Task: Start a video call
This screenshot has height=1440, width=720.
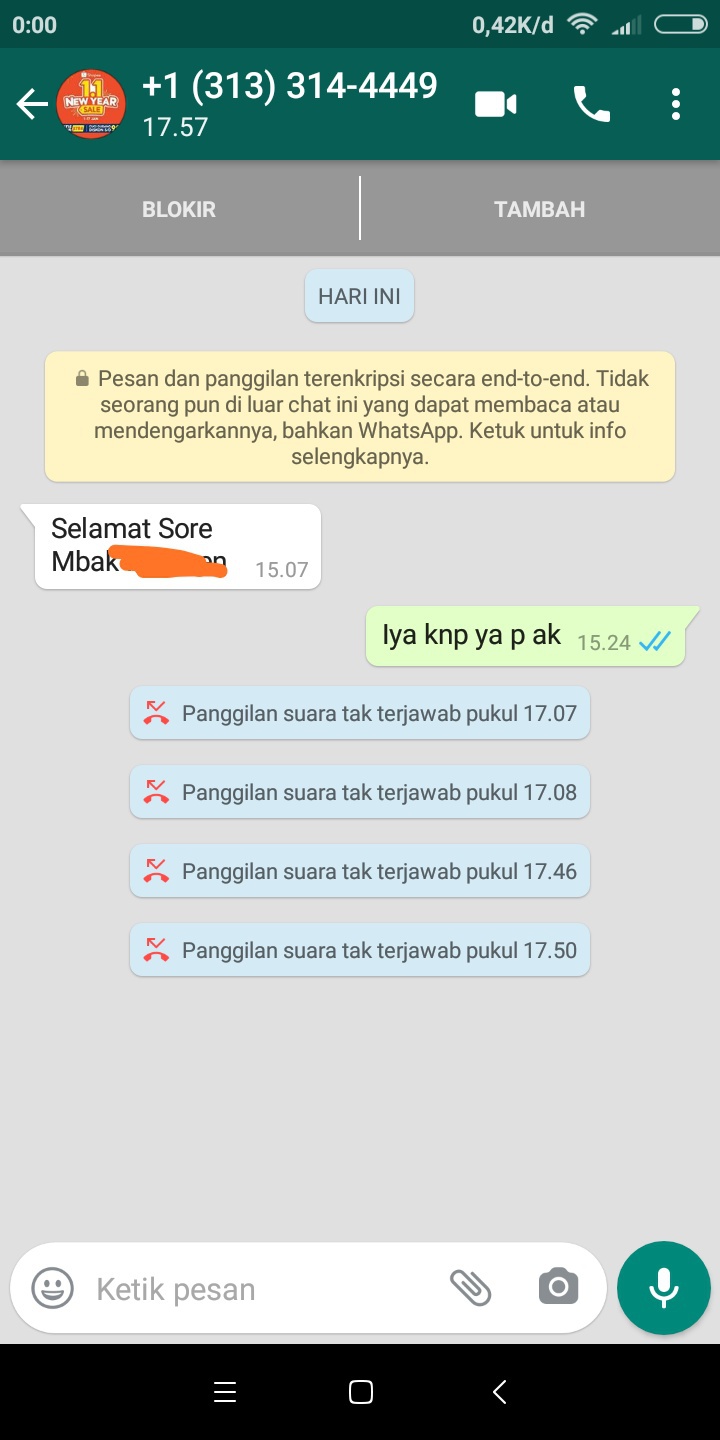Action: 496,104
